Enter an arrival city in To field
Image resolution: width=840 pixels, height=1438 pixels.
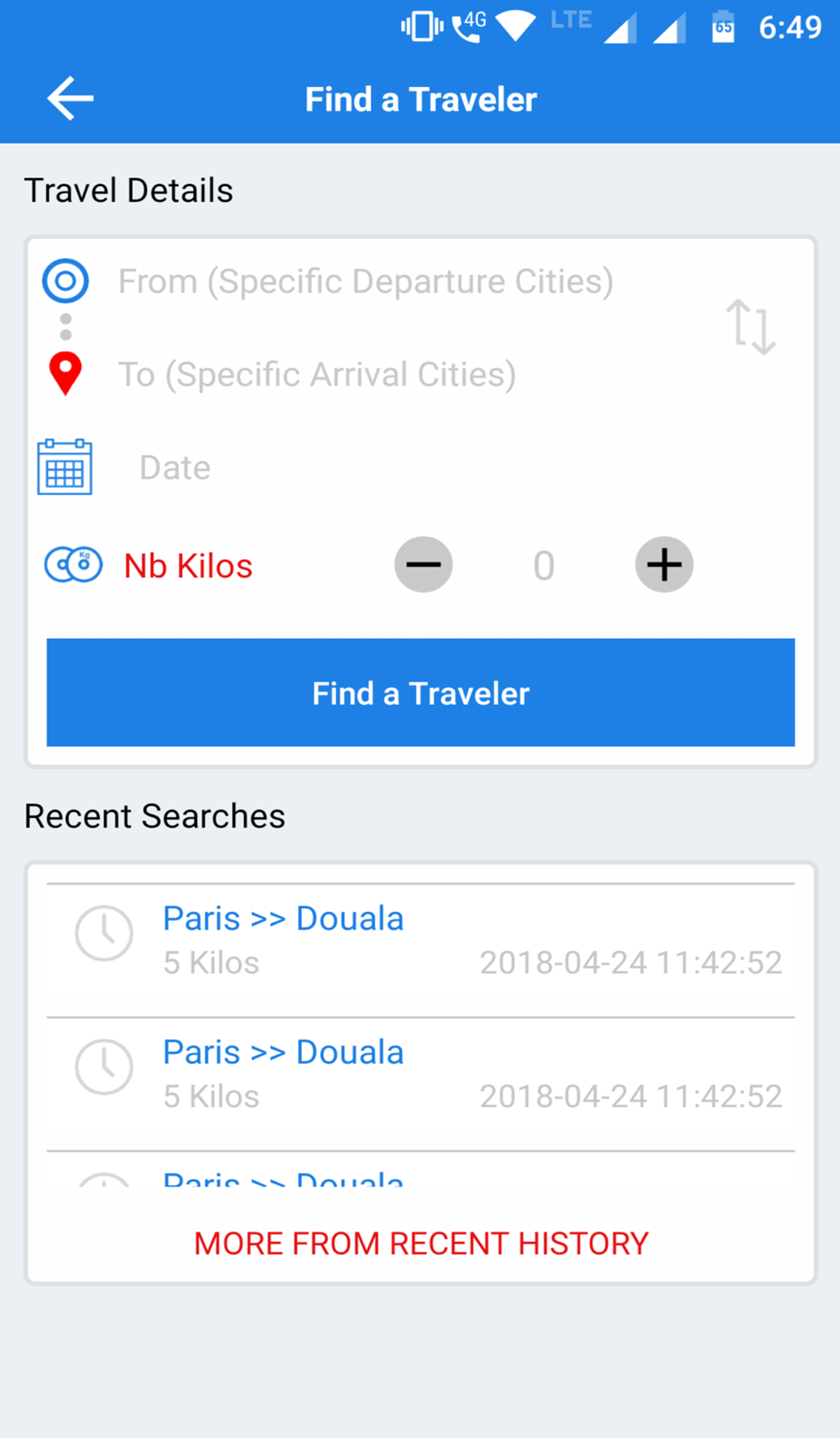(x=317, y=375)
